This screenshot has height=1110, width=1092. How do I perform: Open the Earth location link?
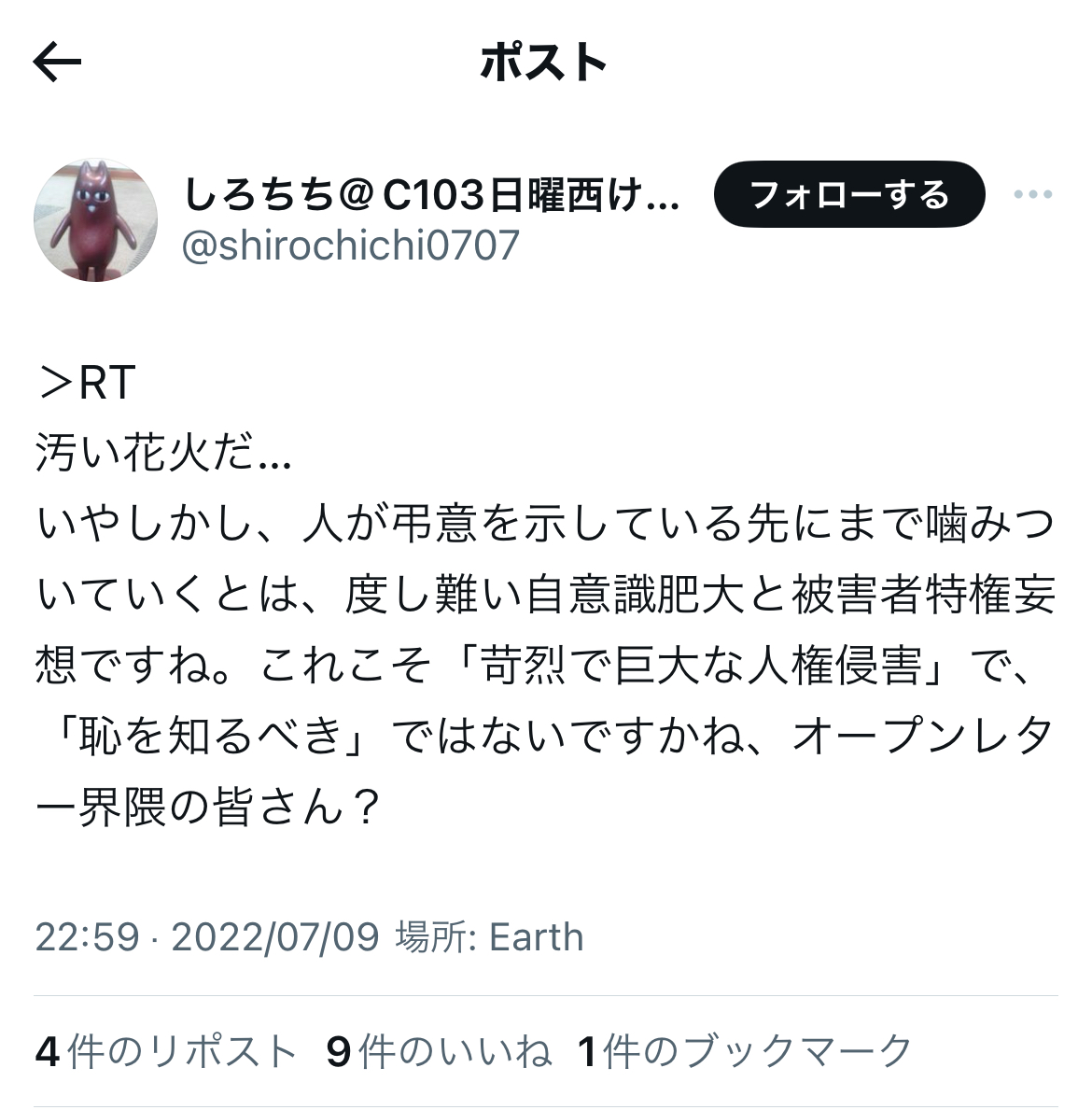tap(536, 936)
